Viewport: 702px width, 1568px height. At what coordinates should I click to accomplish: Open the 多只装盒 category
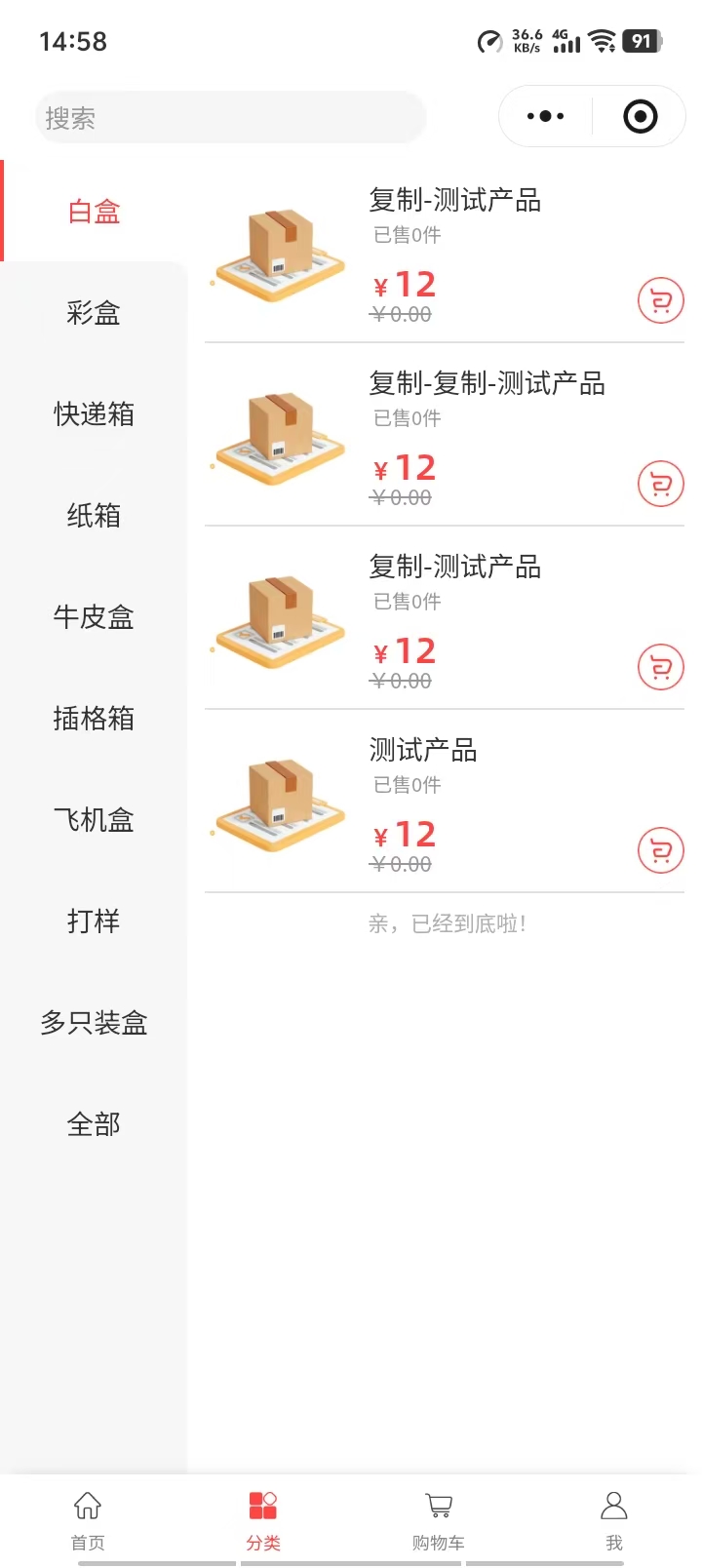click(94, 1023)
